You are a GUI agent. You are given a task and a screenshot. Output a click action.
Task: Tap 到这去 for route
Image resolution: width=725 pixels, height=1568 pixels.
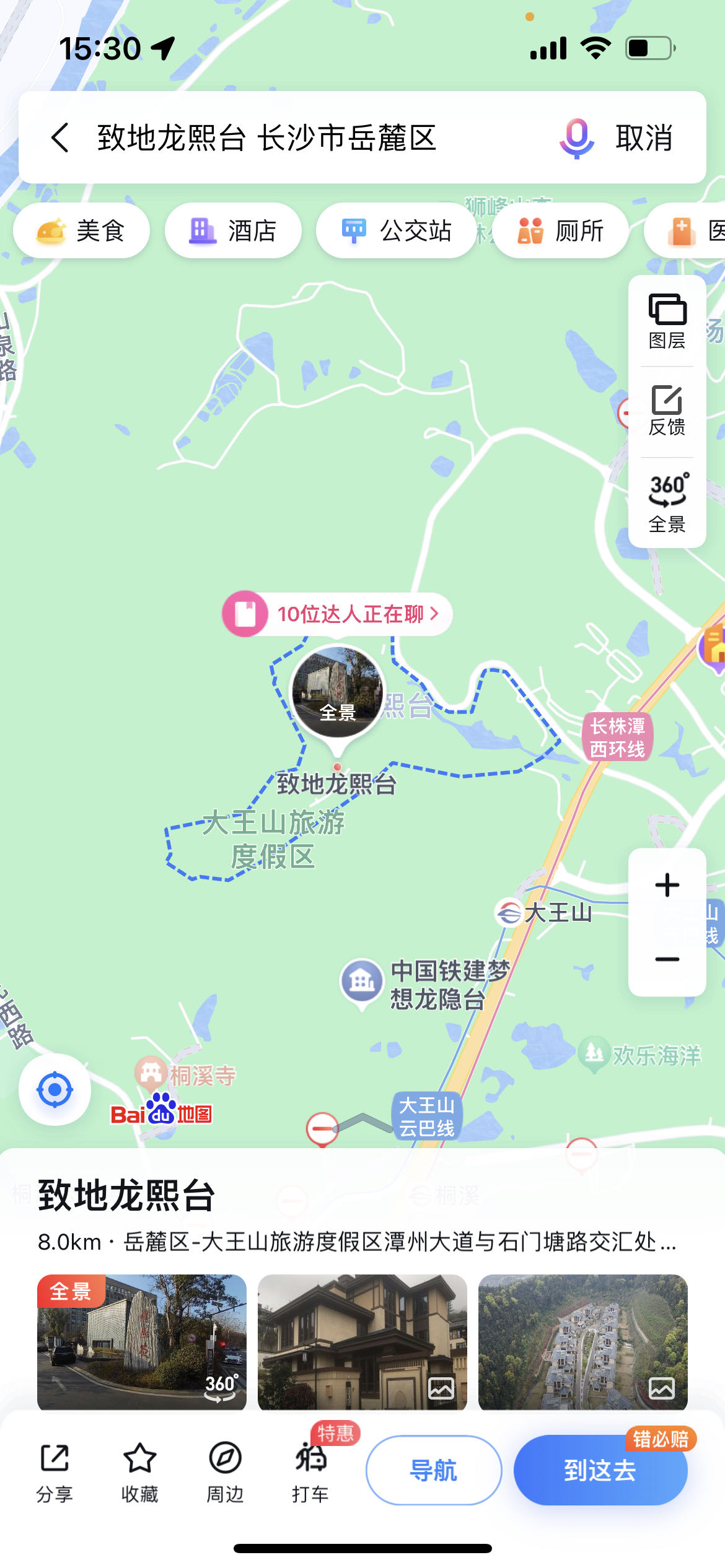(x=600, y=1470)
